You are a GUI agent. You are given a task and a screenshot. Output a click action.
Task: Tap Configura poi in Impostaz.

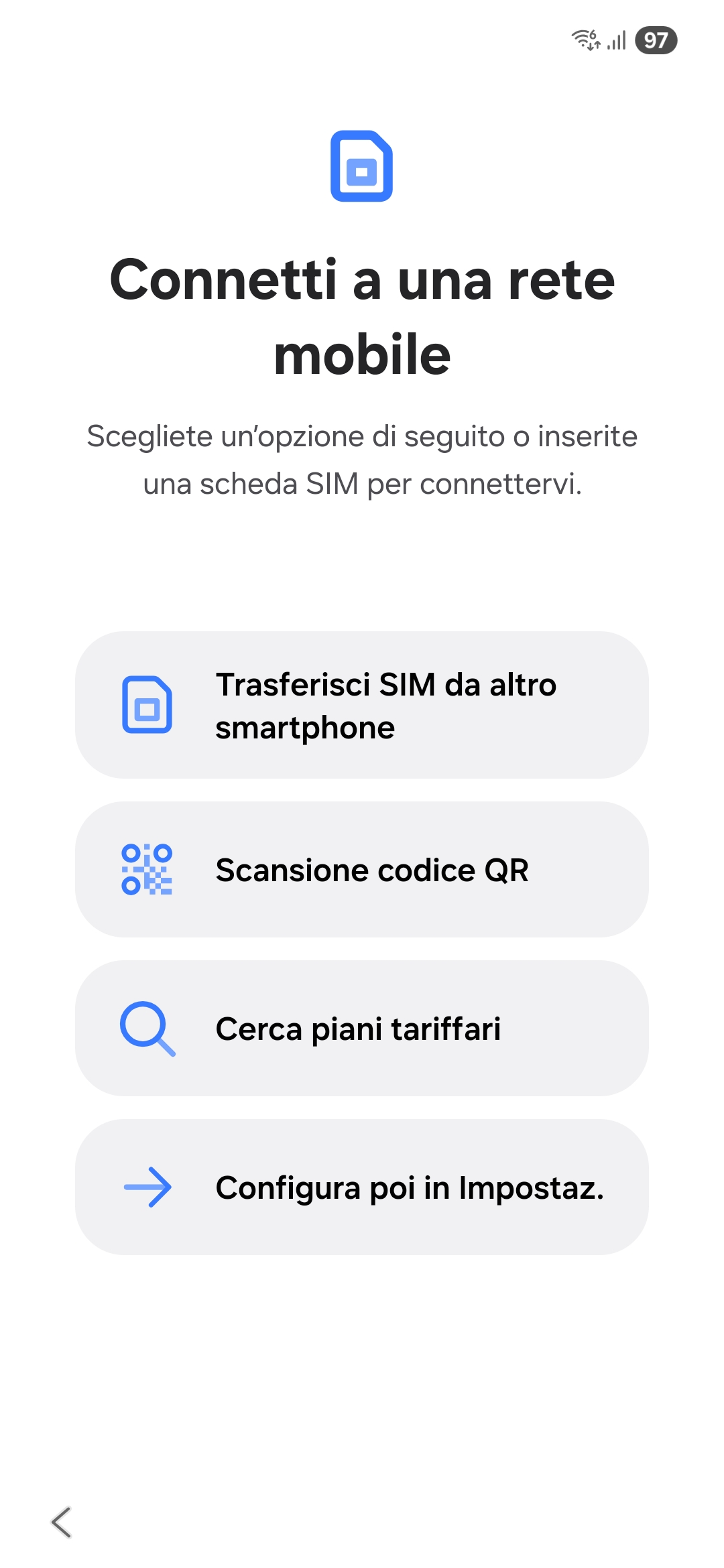(362, 1187)
